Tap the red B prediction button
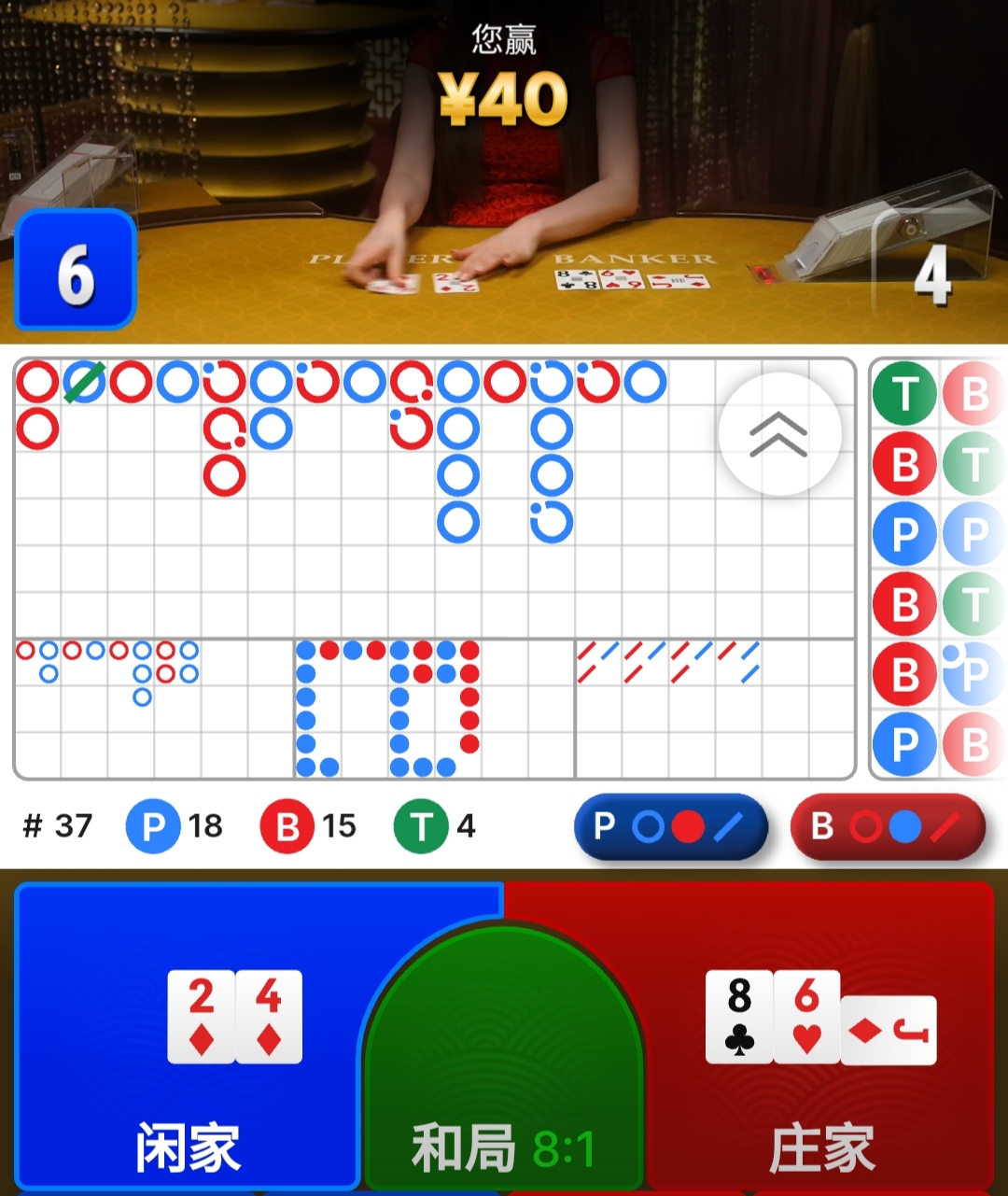This screenshot has height=1196, width=1008. [888, 826]
